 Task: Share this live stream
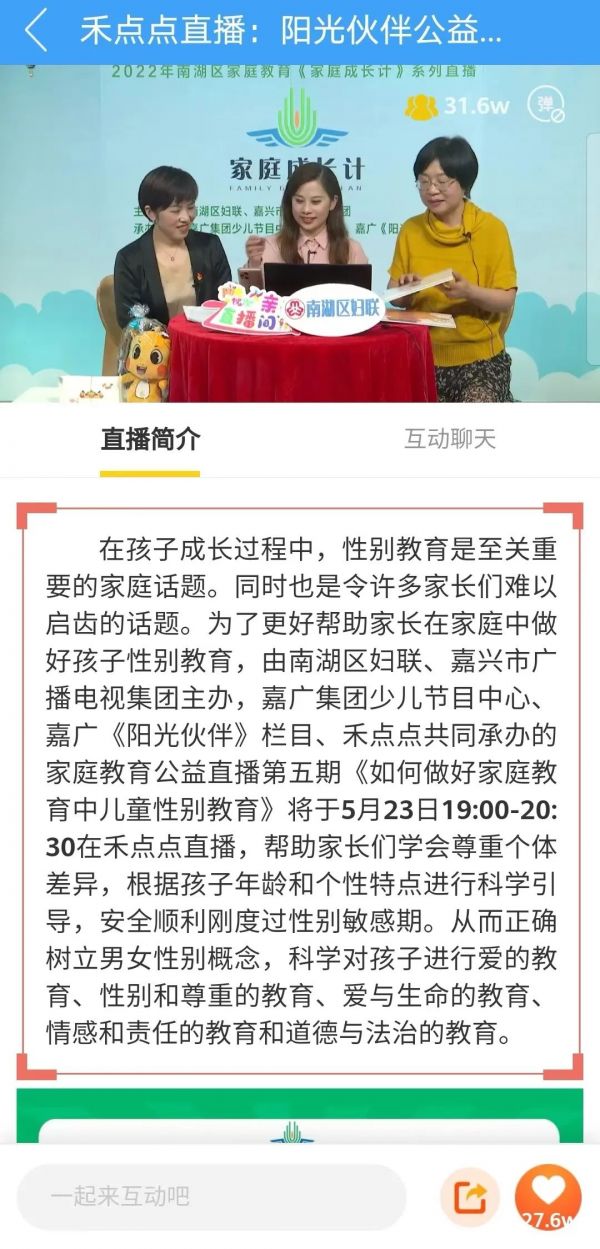pos(469,1197)
